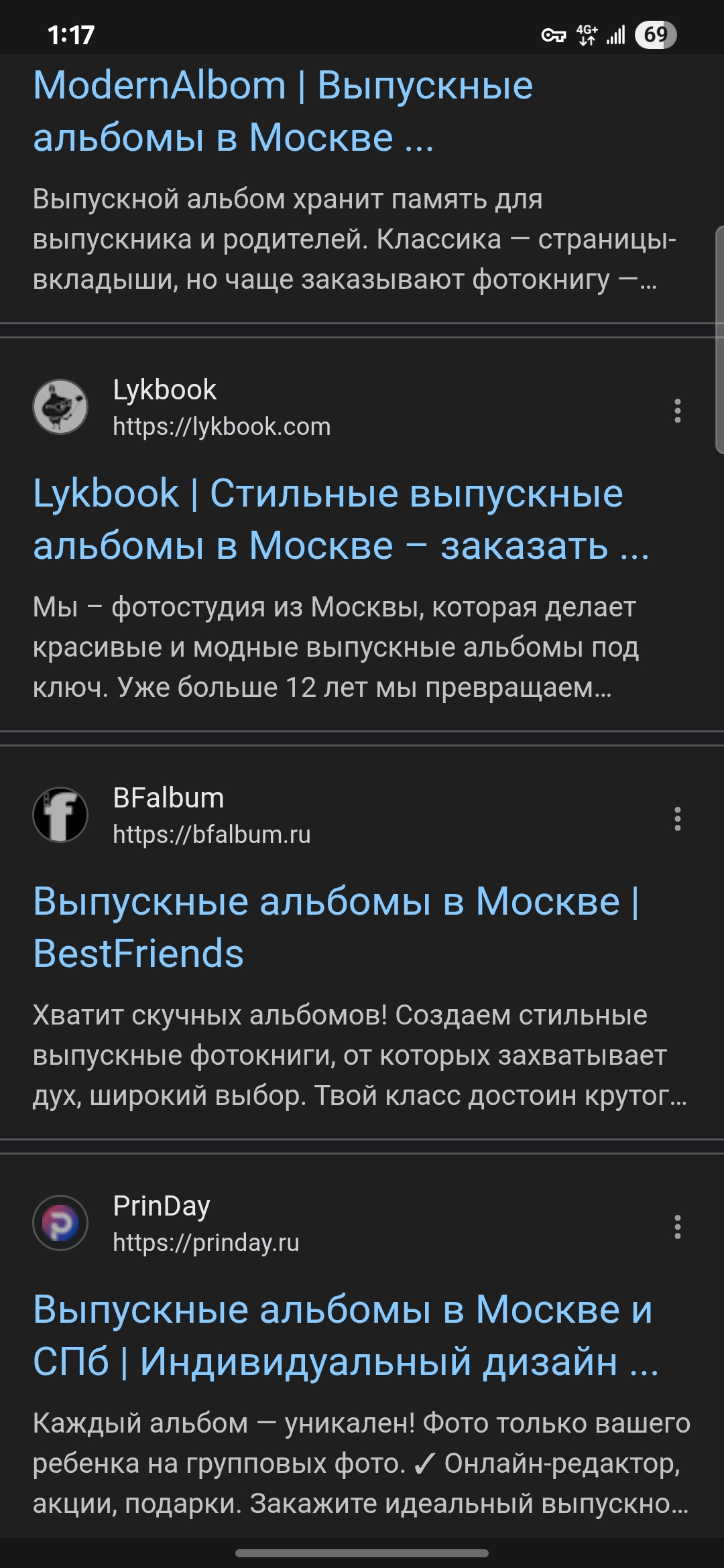
Task: Tap the BFalbum site header with bfalbum.ru
Action: [x=211, y=815]
